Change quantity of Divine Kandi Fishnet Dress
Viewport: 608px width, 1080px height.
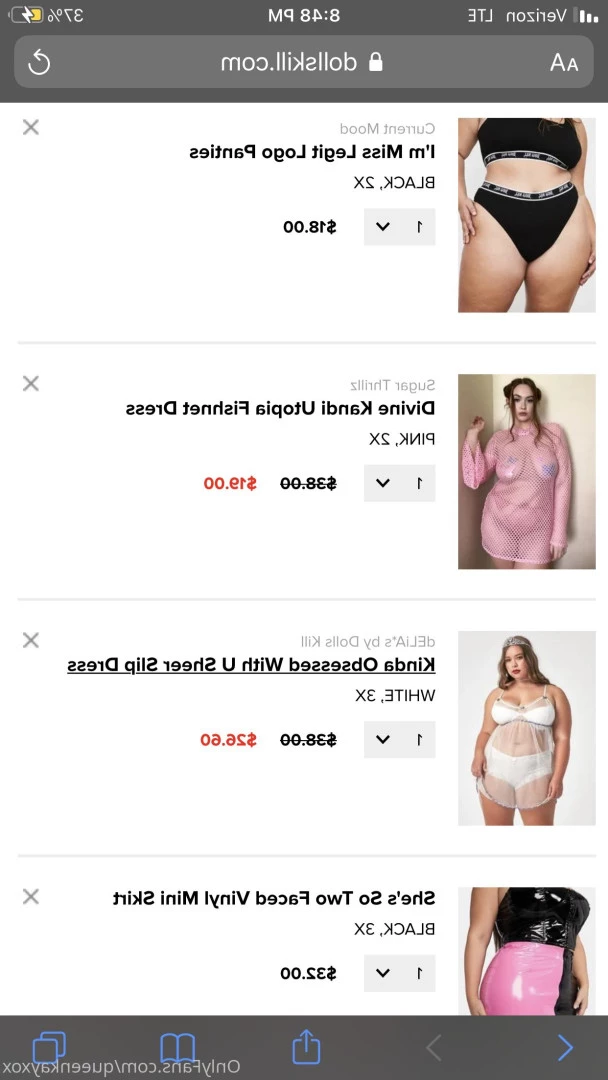399,483
